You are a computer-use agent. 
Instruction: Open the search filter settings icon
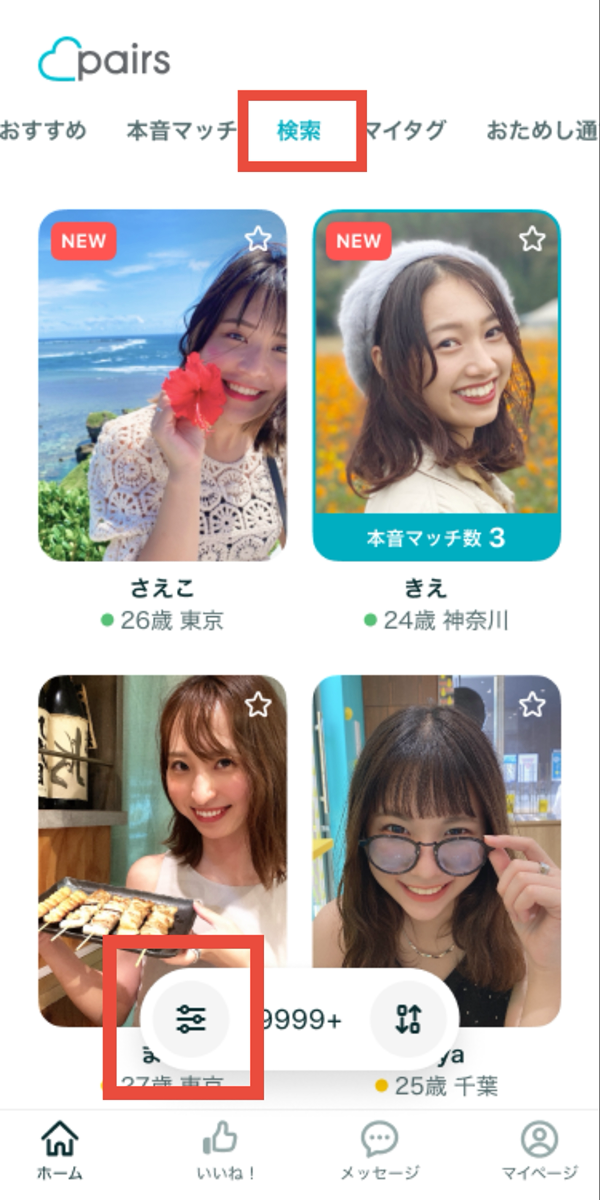pos(190,1019)
